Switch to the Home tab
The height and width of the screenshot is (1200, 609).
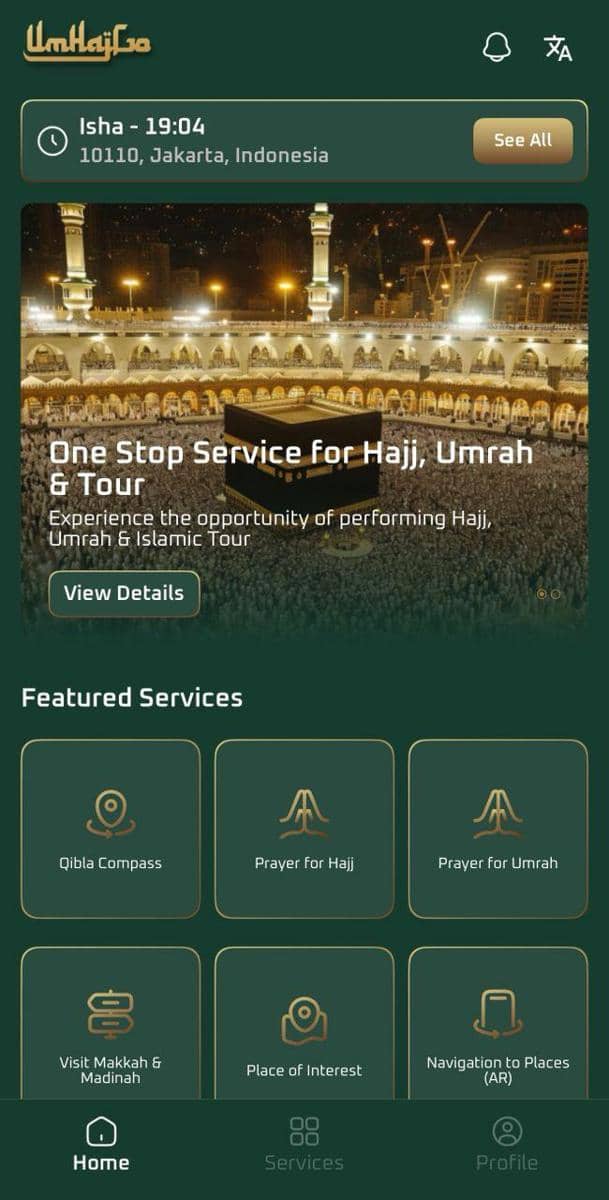101,1145
